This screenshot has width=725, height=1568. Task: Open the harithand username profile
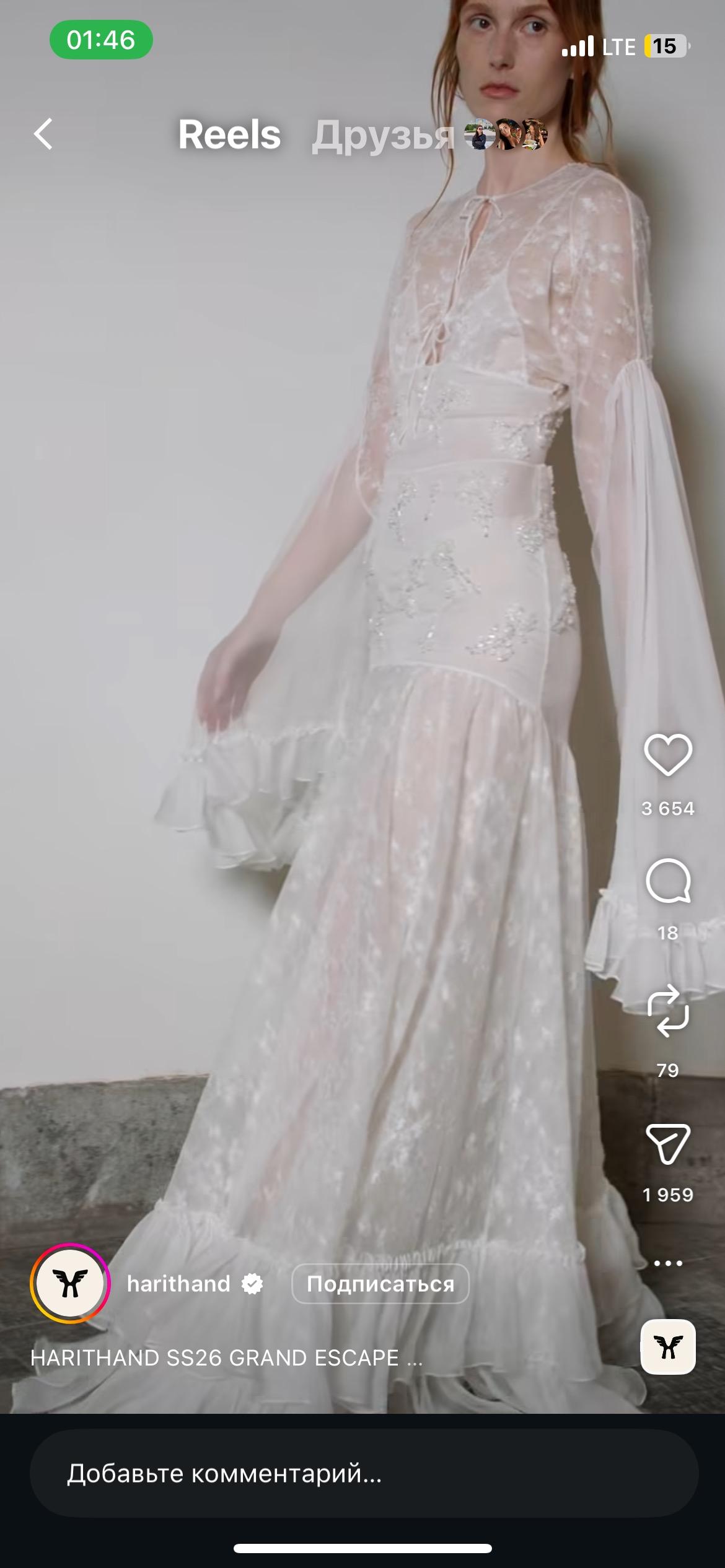178,1284
